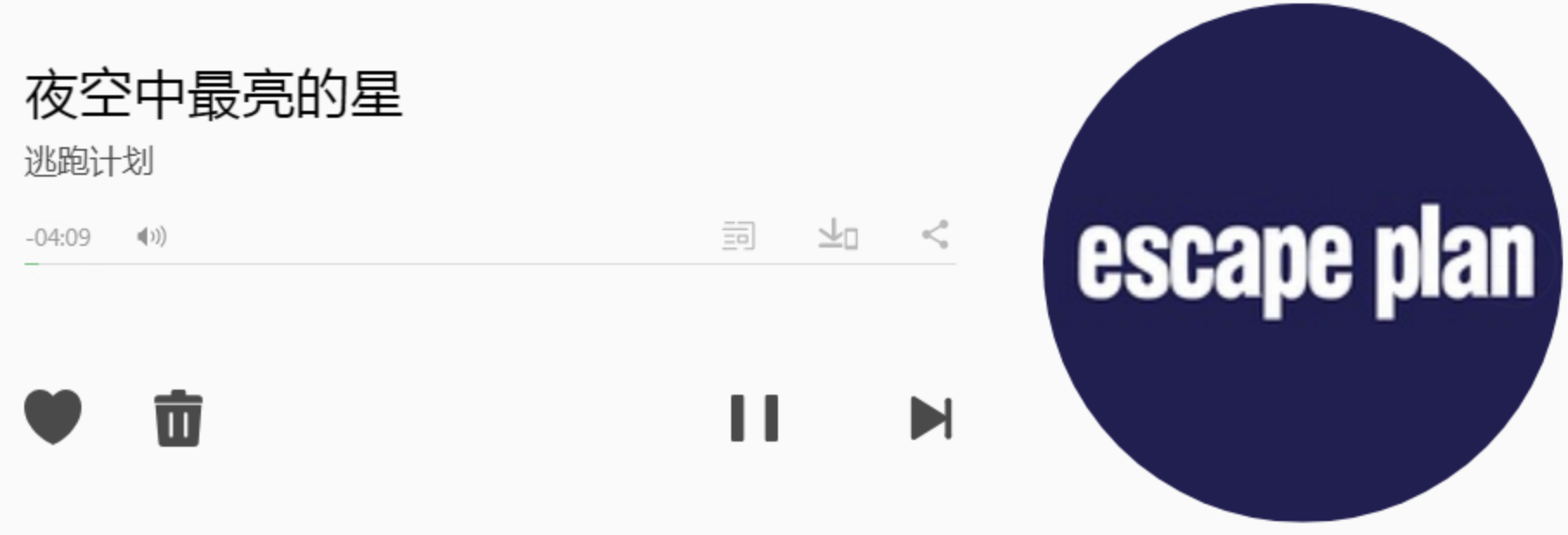Like the song 夜空中最亮的星
The image size is (1568, 535).
(53, 417)
